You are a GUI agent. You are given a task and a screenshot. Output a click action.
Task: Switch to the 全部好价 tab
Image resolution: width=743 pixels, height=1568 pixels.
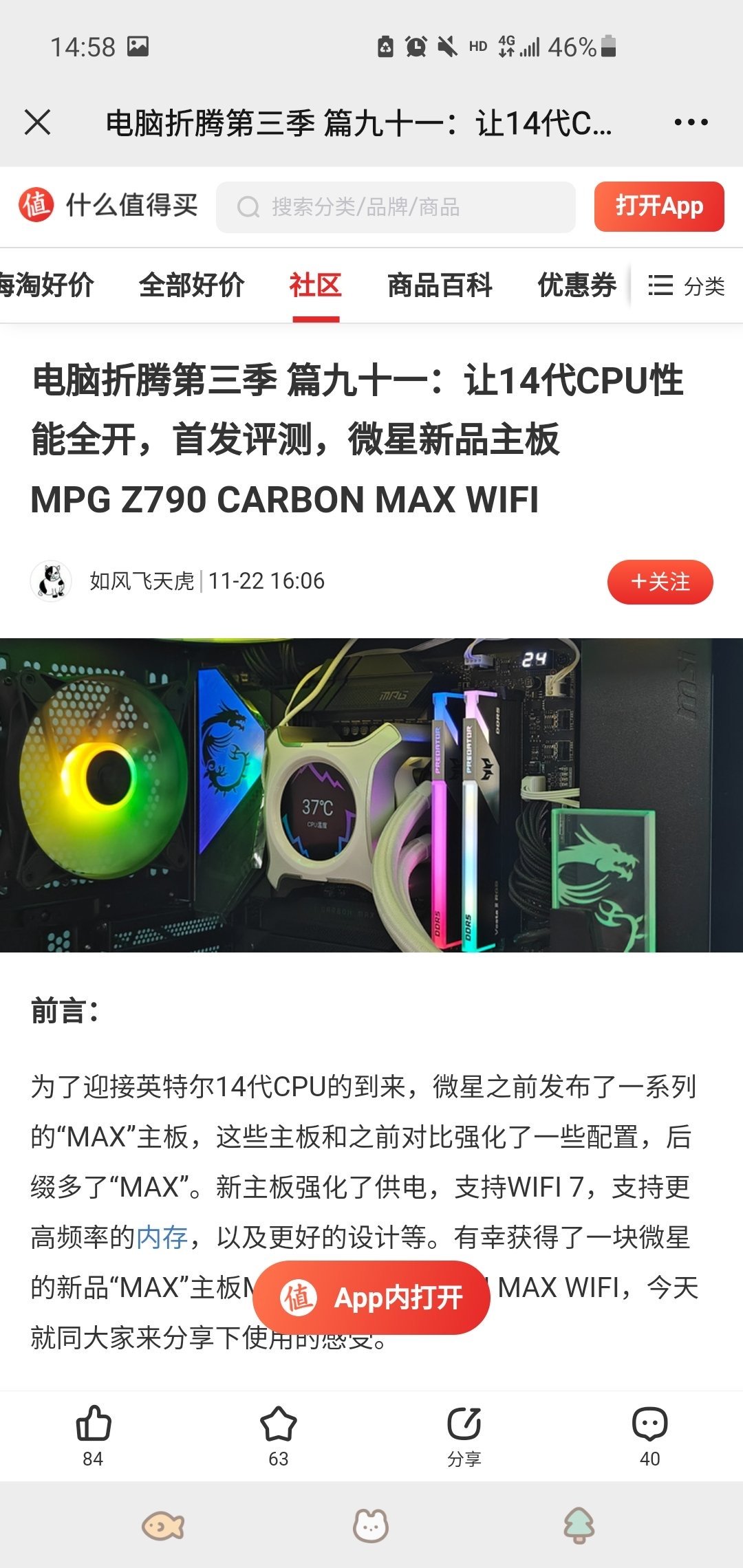[x=191, y=285]
